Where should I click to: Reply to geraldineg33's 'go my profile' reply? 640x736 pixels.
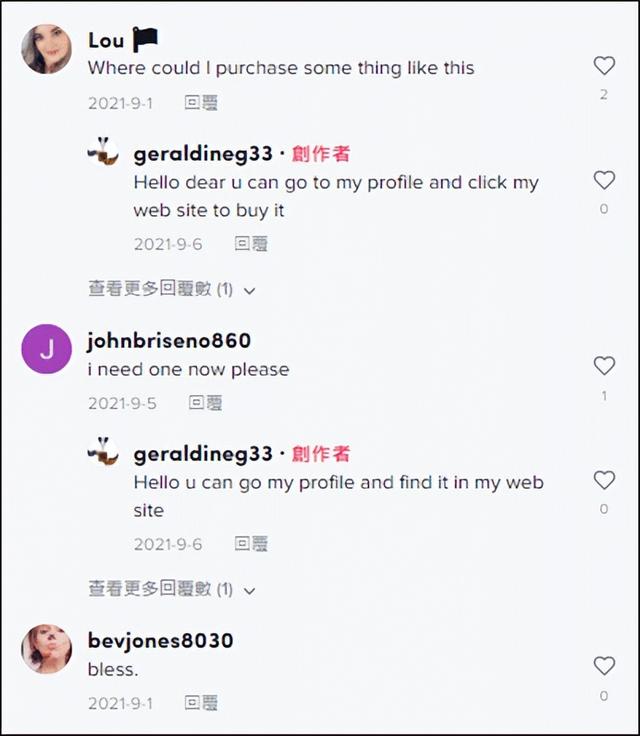(x=251, y=544)
